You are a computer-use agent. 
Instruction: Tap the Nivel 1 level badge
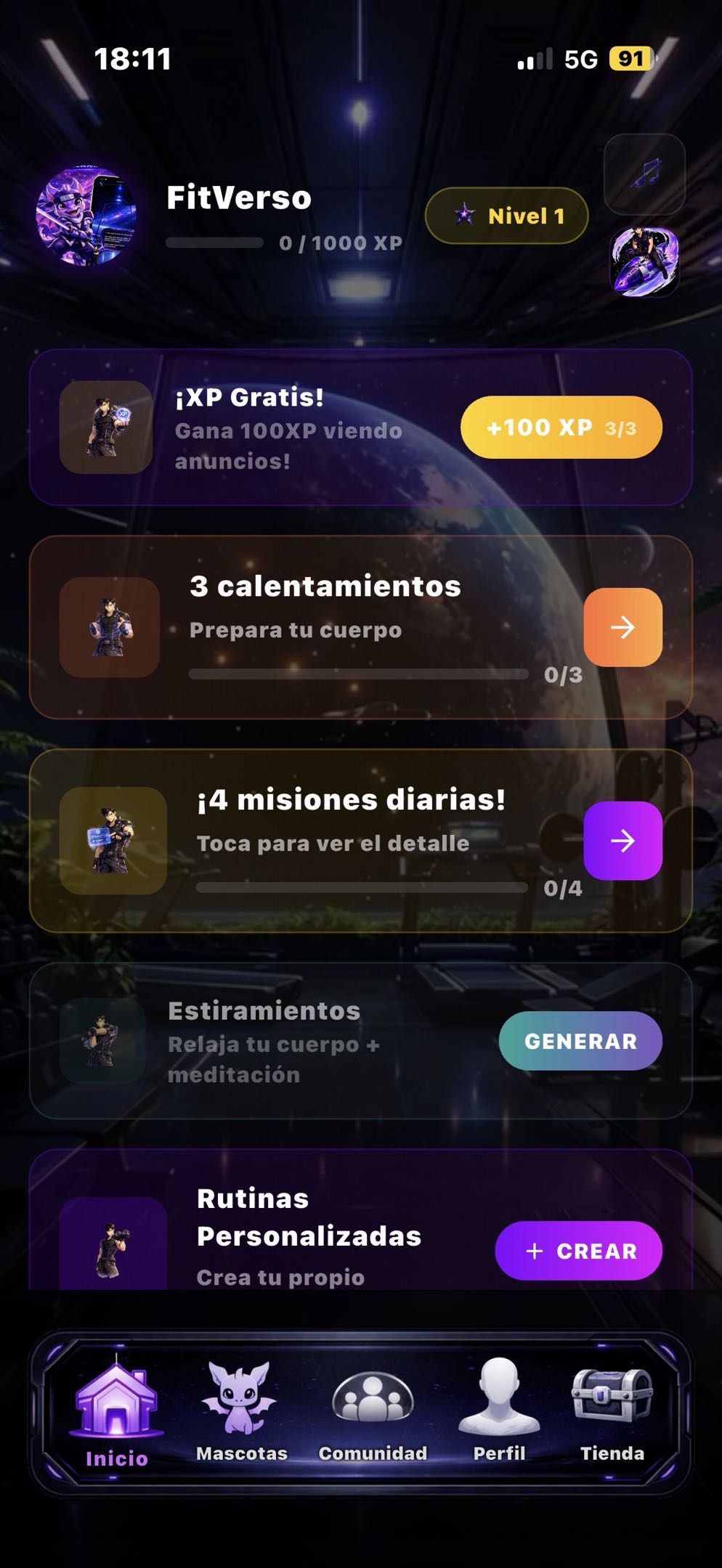[506, 216]
